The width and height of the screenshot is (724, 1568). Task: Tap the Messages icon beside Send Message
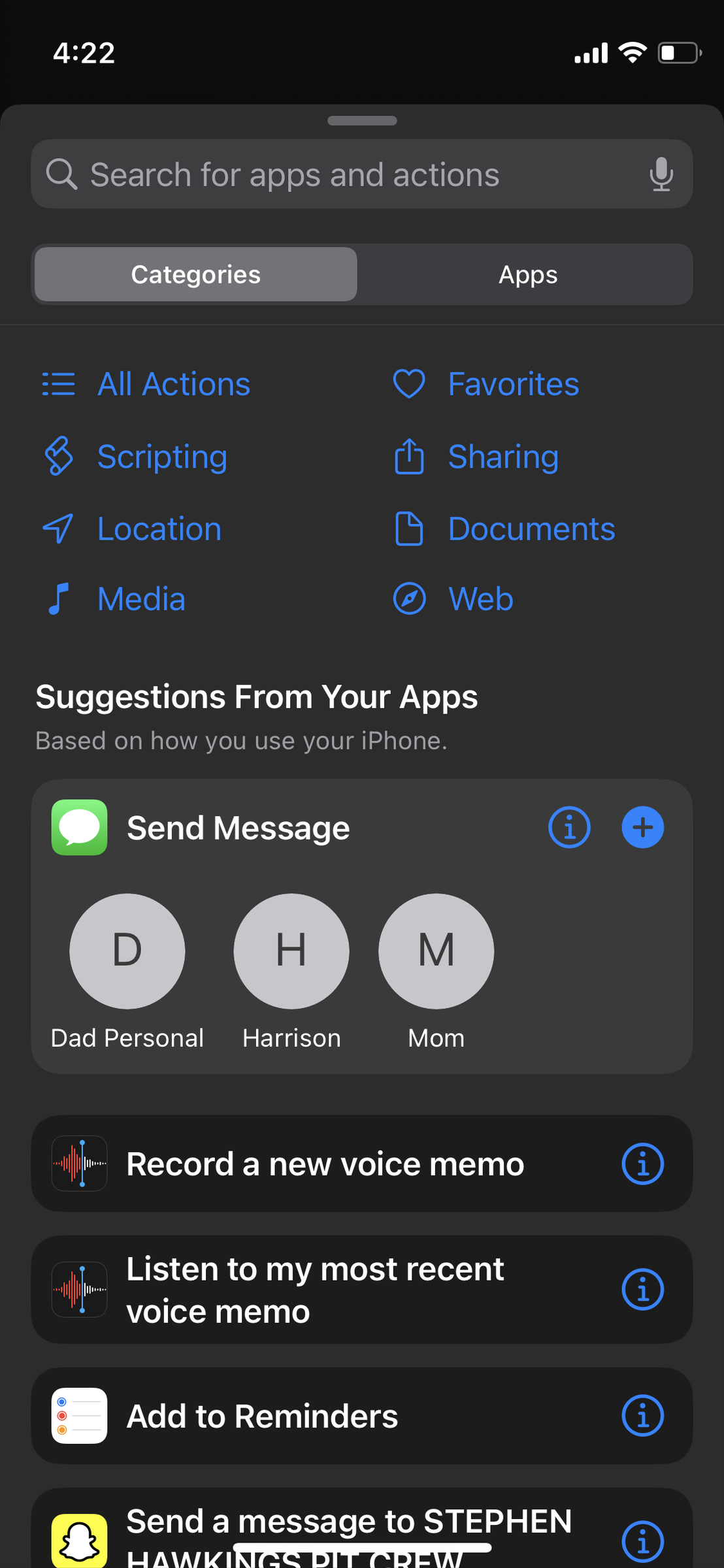point(78,827)
